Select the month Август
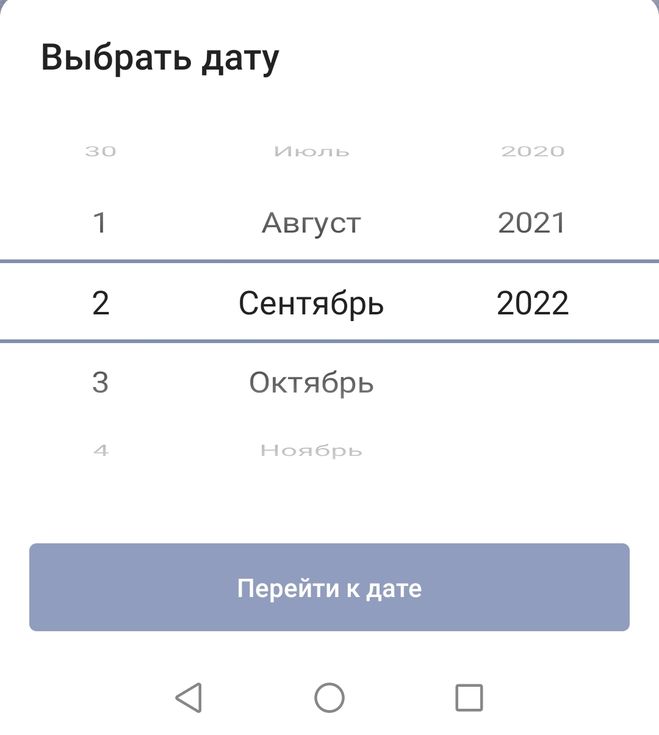659x735 pixels. (x=311, y=222)
